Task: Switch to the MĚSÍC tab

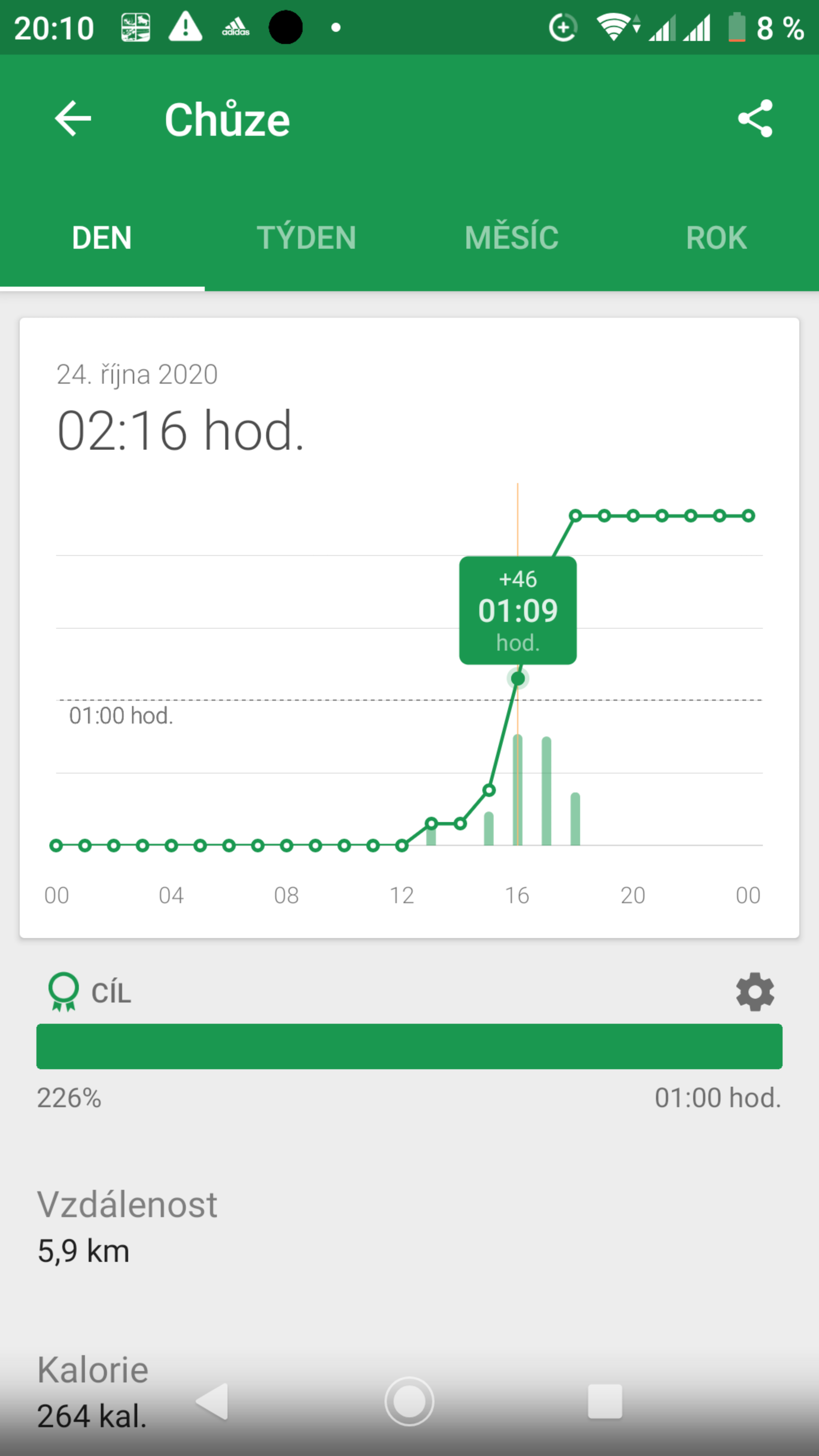Action: click(511, 237)
